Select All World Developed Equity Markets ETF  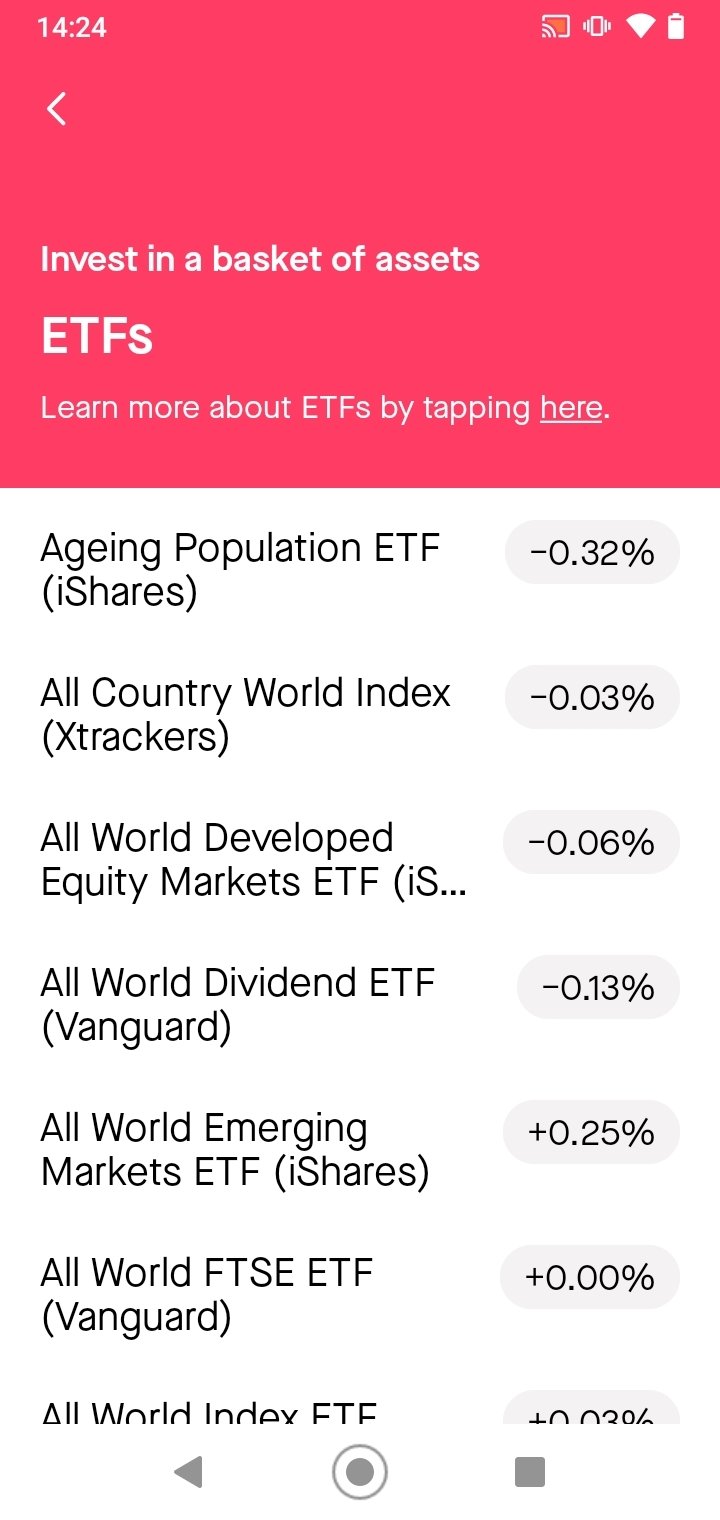click(360, 859)
